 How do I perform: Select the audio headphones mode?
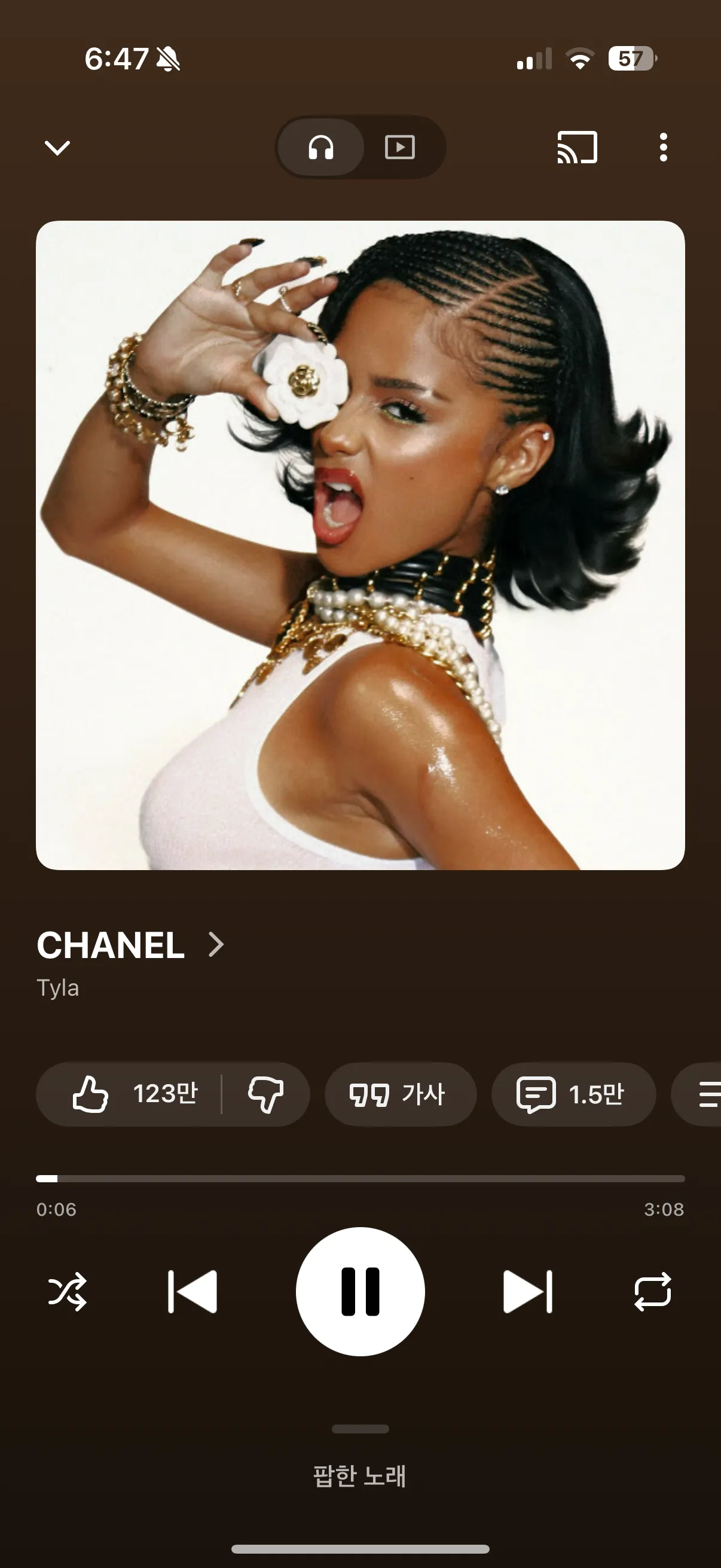tap(320, 147)
